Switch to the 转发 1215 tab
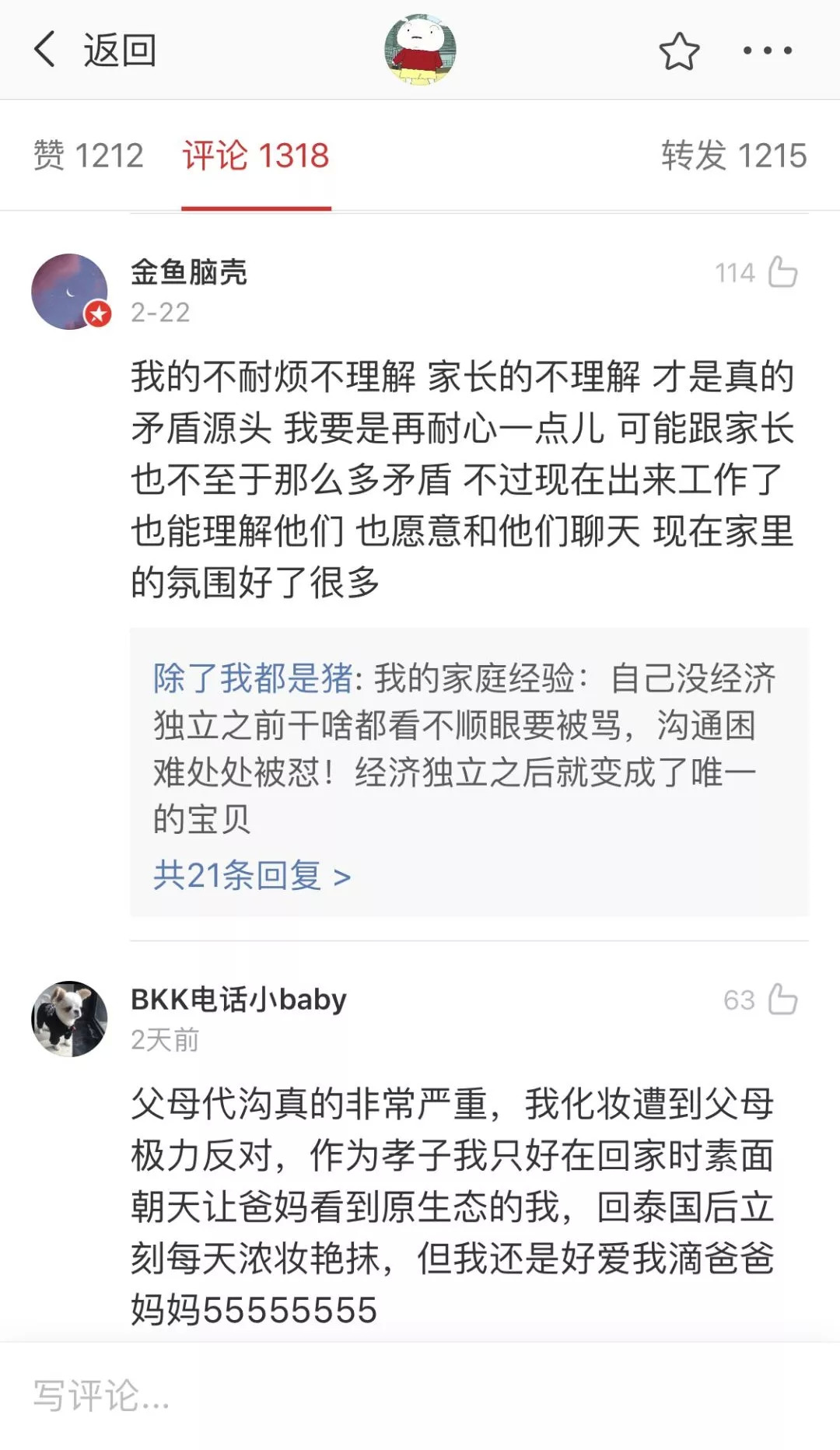 pyautogui.click(x=733, y=156)
